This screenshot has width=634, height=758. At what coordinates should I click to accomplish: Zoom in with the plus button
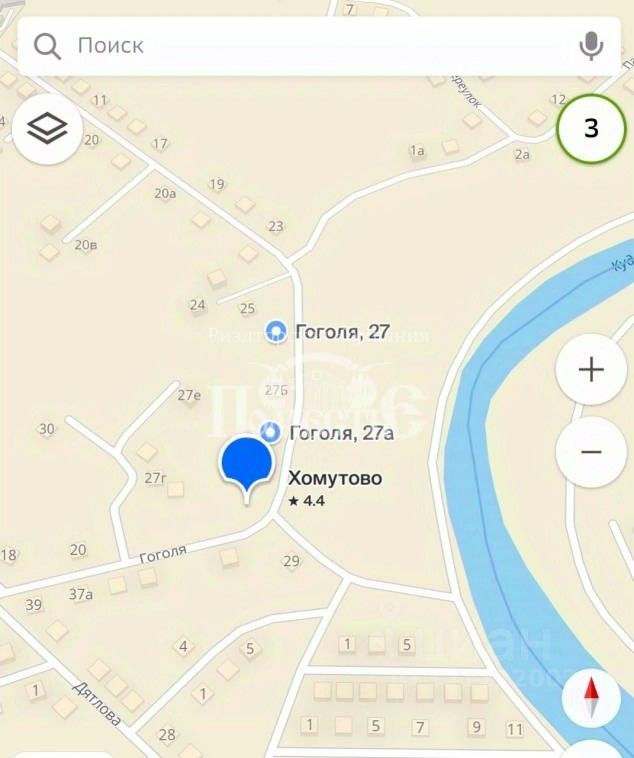[591, 370]
